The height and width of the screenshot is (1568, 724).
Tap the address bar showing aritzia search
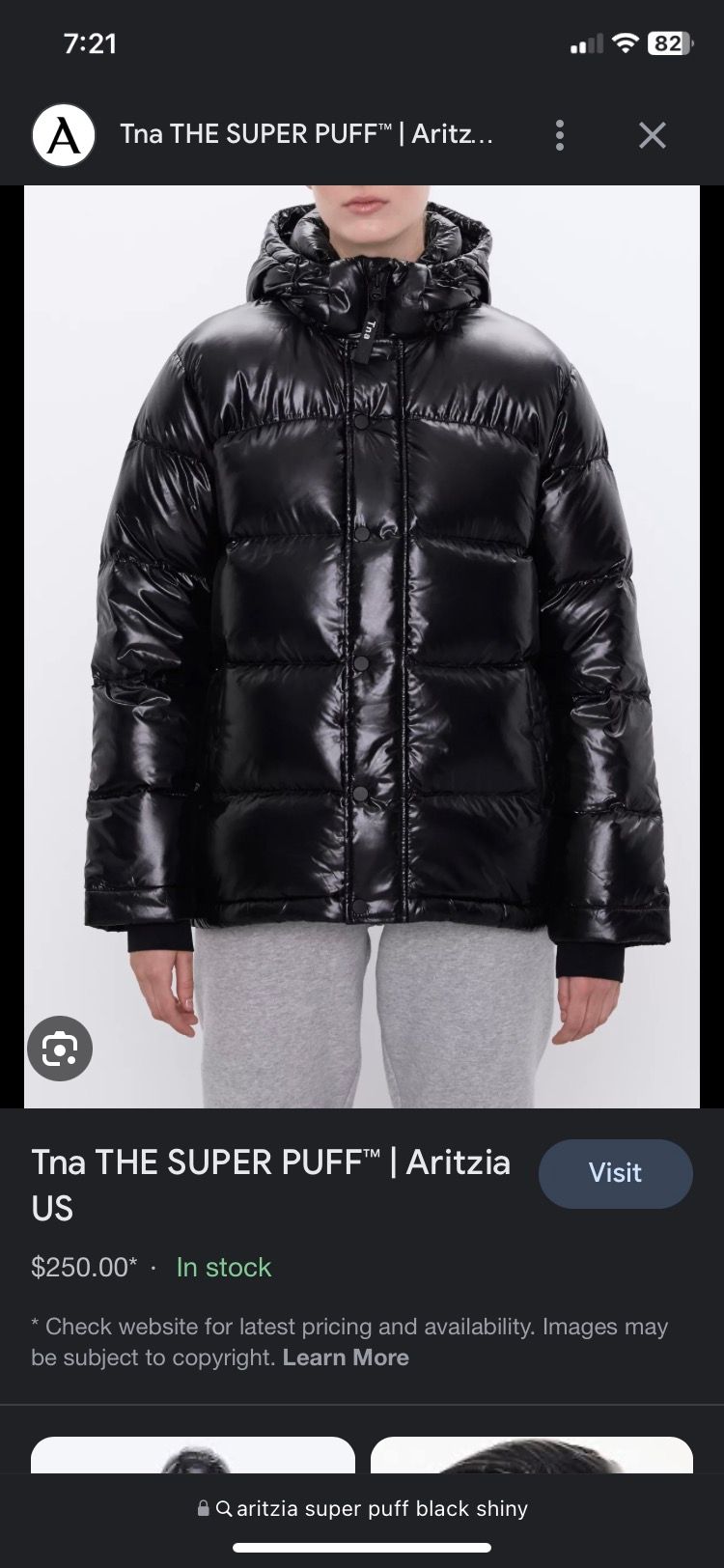coord(362,1508)
